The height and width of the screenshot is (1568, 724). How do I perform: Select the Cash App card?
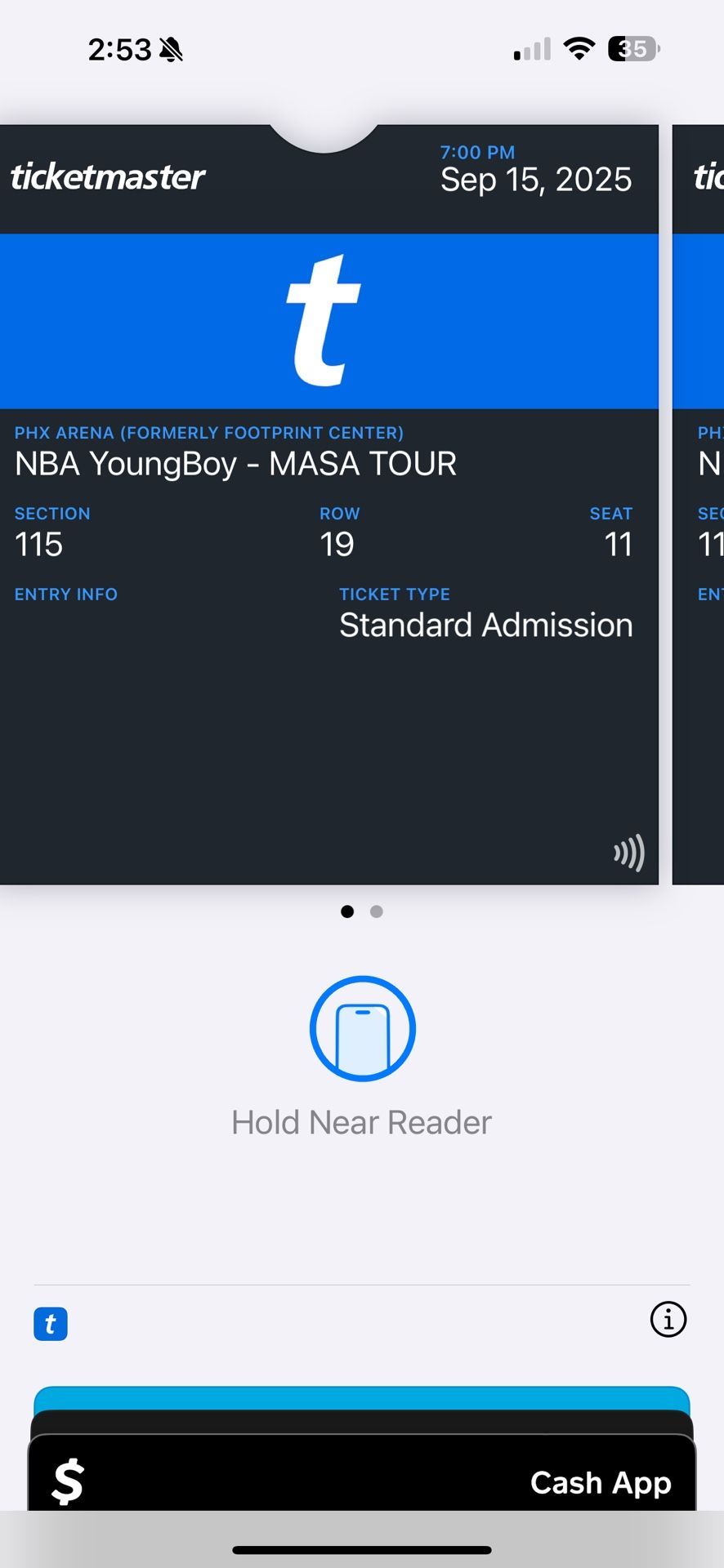tap(361, 1479)
